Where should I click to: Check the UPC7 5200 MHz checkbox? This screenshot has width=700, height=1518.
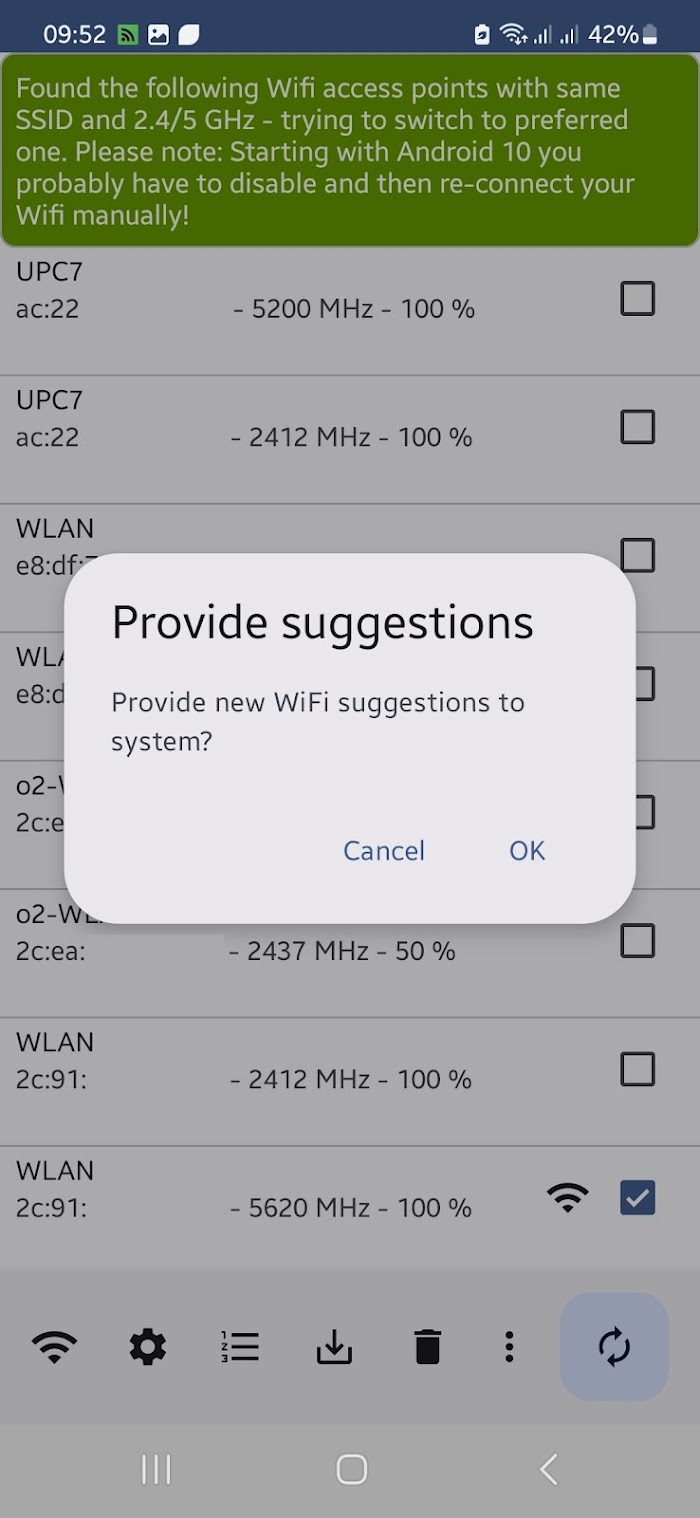637,298
